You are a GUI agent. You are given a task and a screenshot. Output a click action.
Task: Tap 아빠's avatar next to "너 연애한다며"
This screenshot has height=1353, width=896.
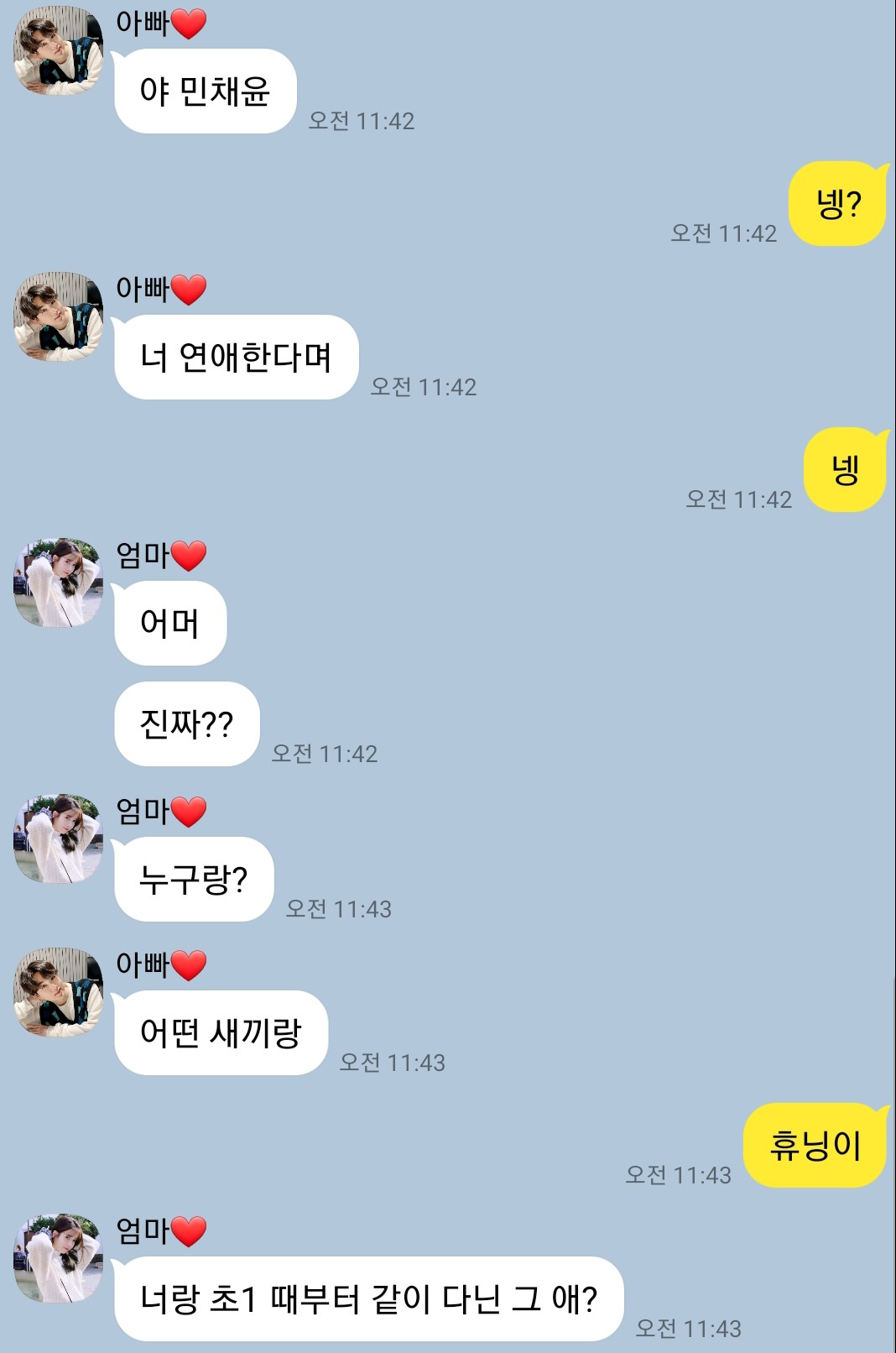point(58,316)
